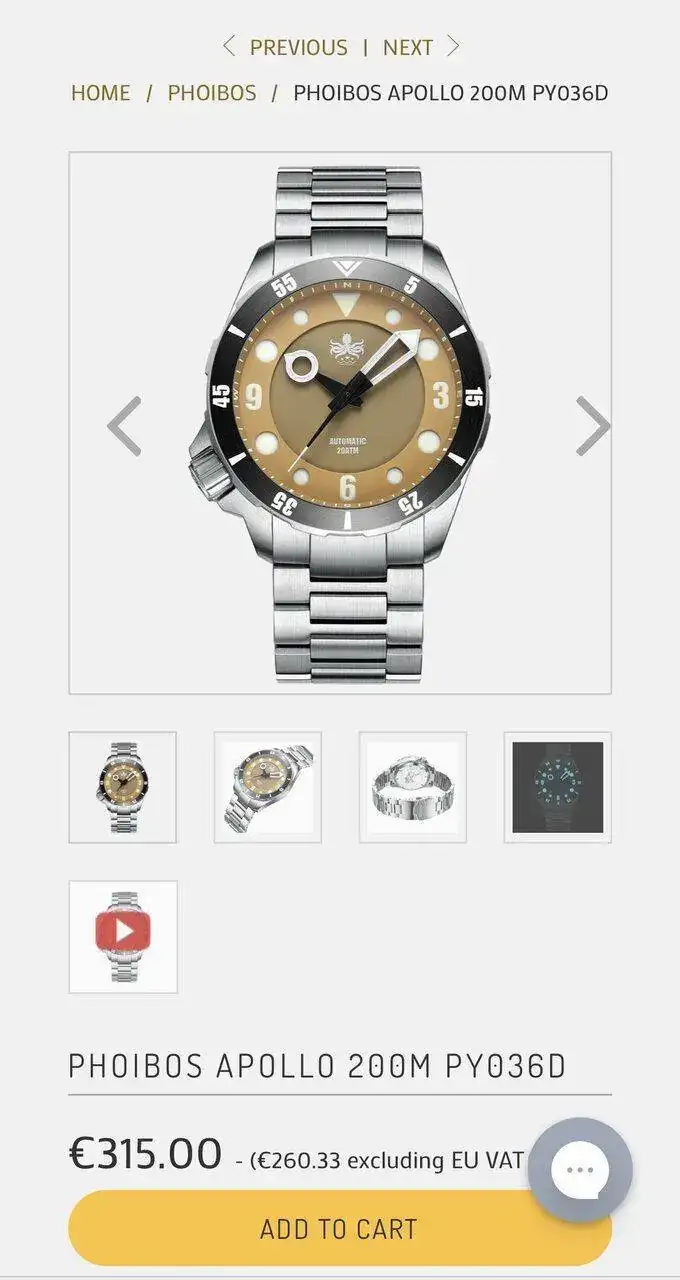
Task: Go to the previous product
Action: [285, 47]
